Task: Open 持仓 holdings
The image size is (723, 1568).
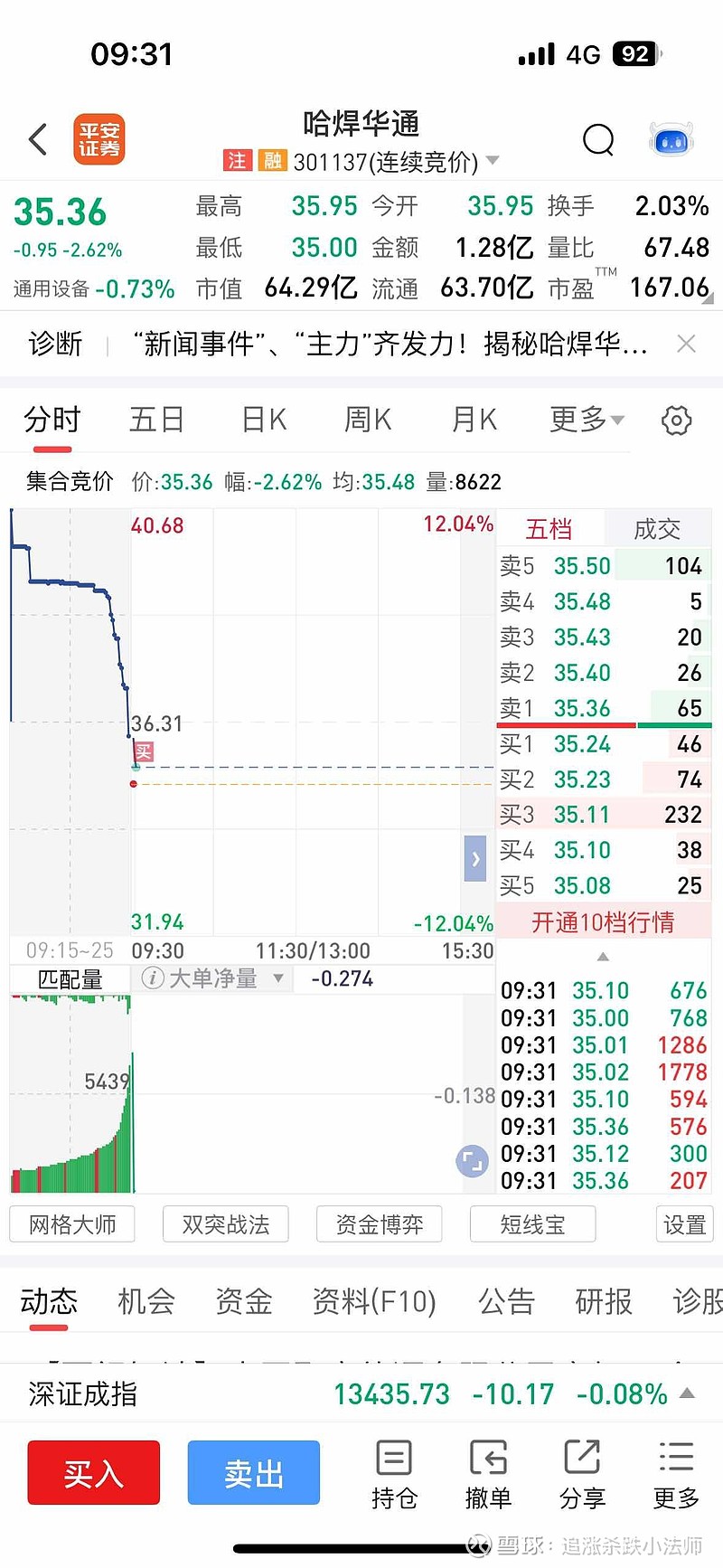Action: 394,1475
